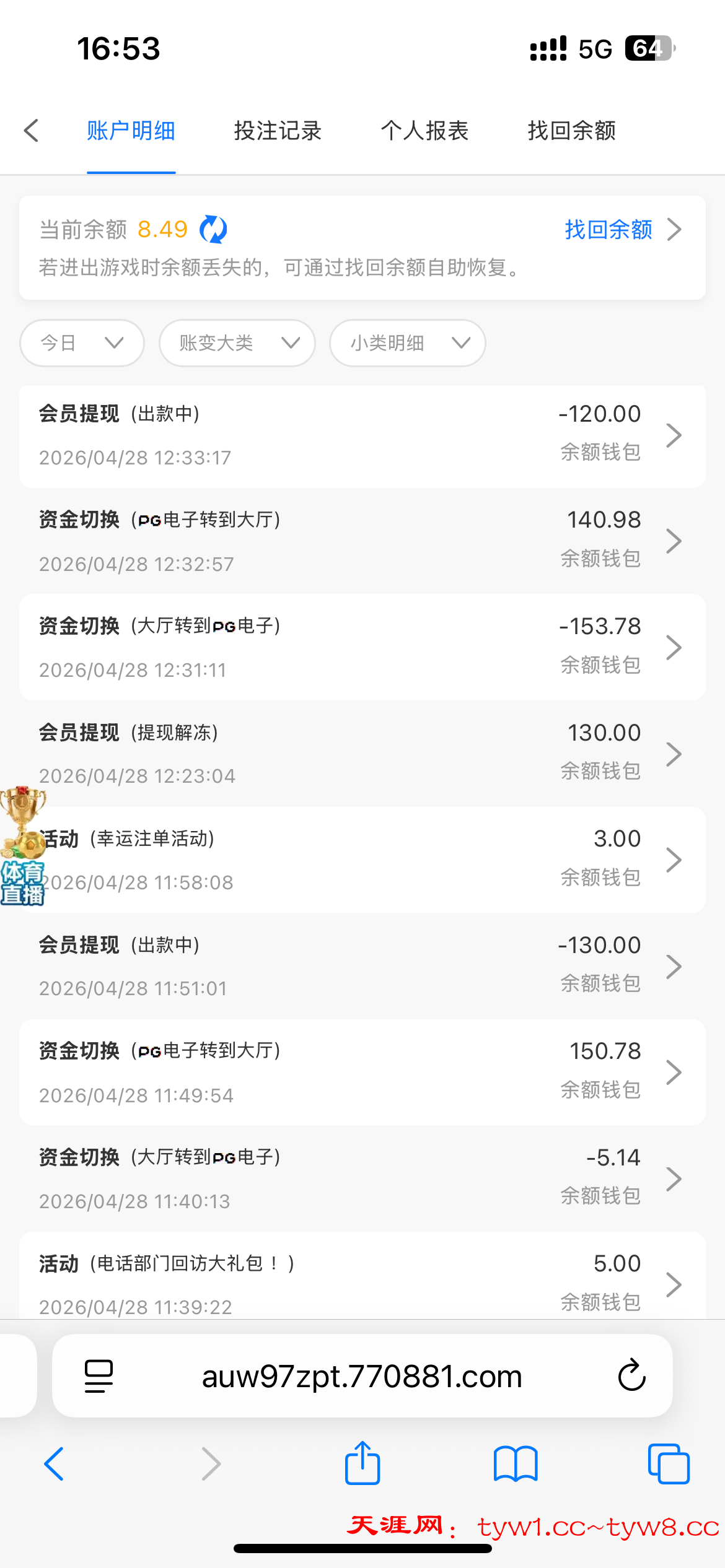
Task: Open the 150.78 资金切换 record
Action: click(362, 1073)
